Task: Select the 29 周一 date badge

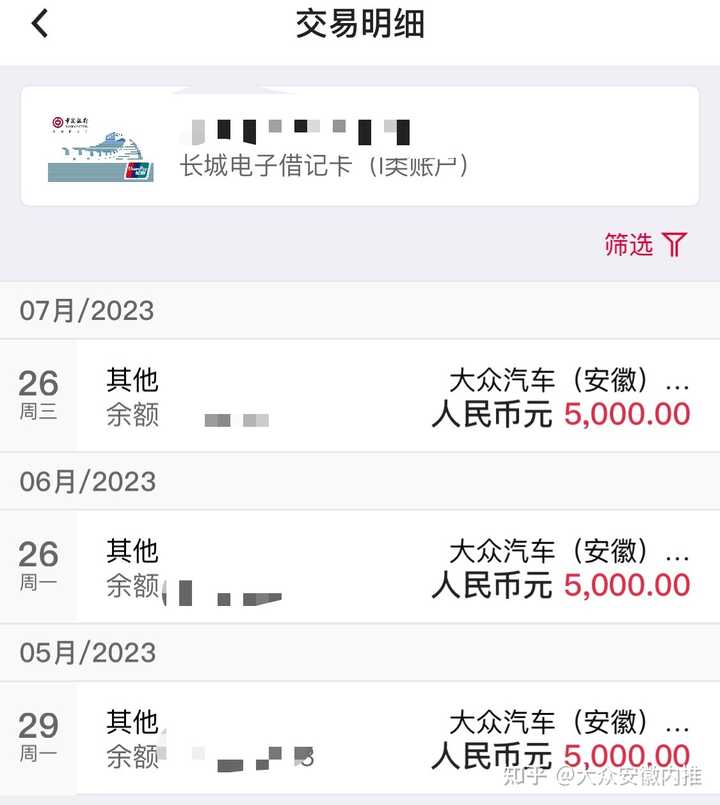Action: click(37, 737)
